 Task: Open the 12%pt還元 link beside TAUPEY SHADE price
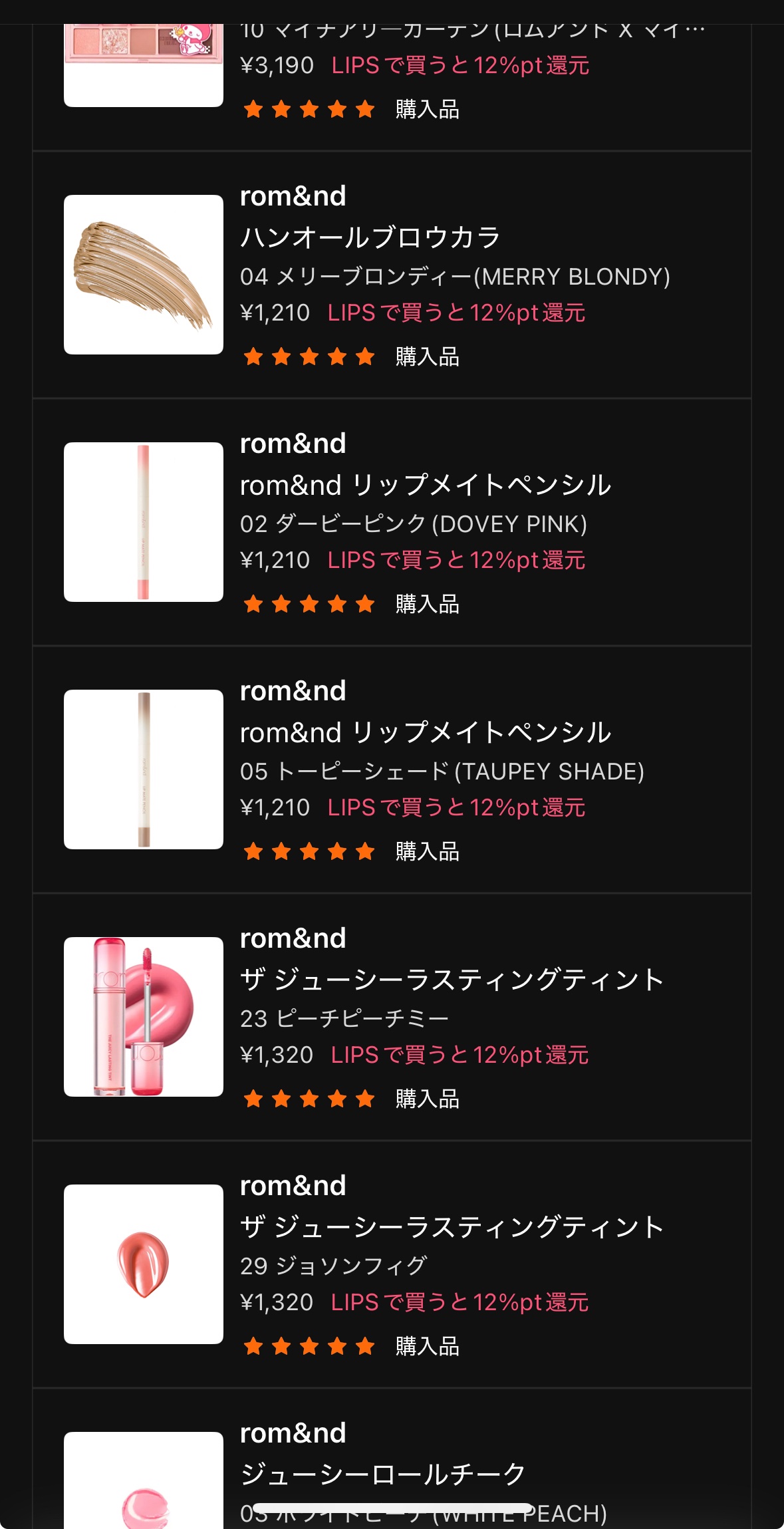pyautogui.click(x=456, y=809)
